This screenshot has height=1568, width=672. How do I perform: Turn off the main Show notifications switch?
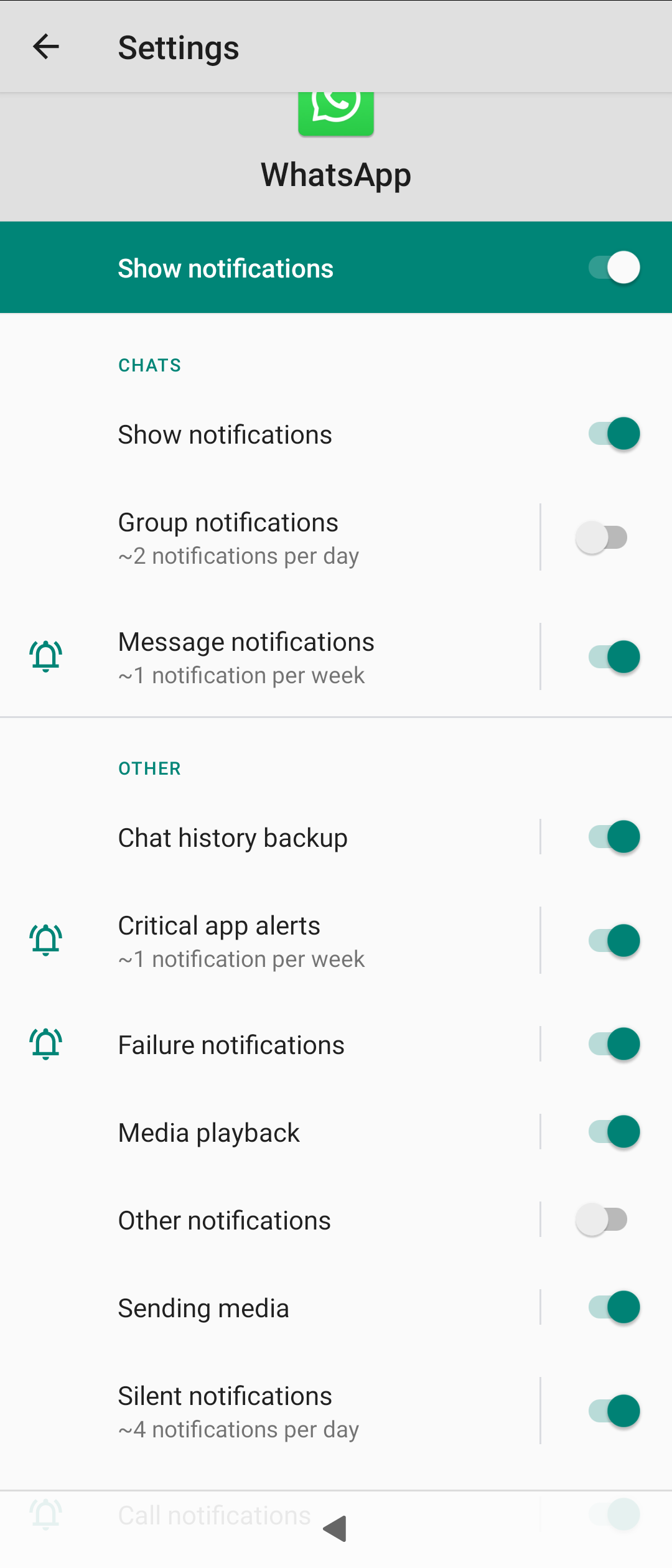(614, 268)
